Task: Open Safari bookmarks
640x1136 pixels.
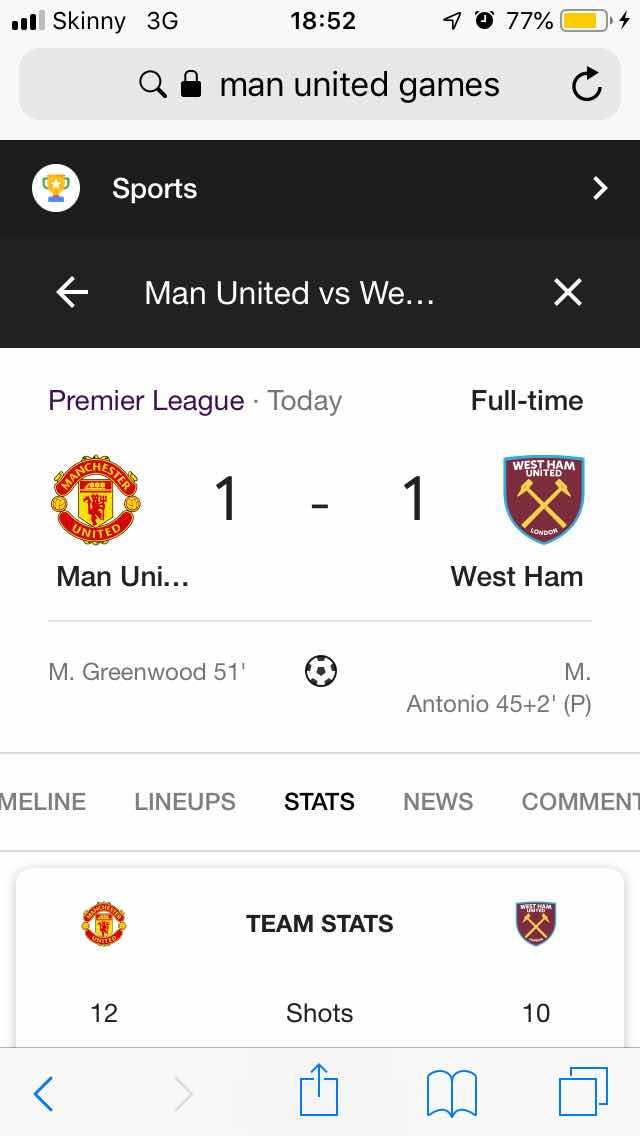Action: (x=452, y=1093)
